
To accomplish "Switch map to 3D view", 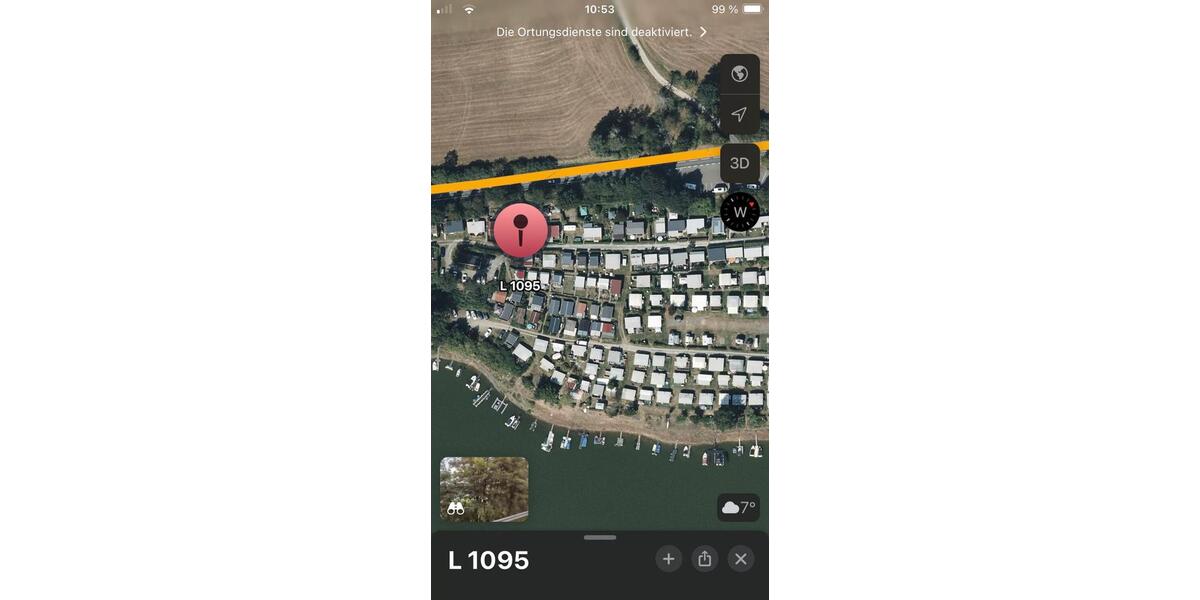I will point(739,163).
